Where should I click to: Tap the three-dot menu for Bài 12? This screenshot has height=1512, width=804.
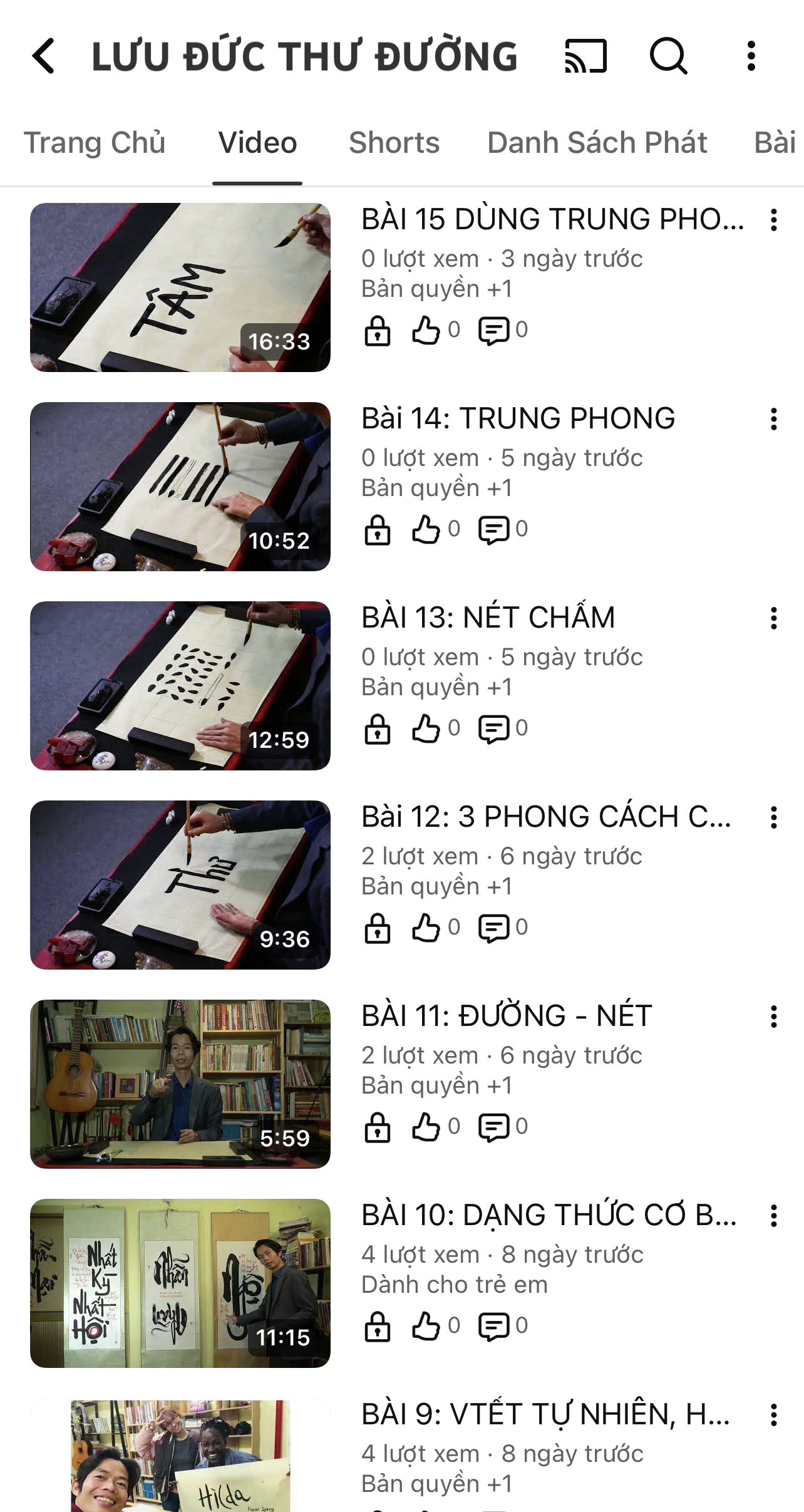(774, 818)
